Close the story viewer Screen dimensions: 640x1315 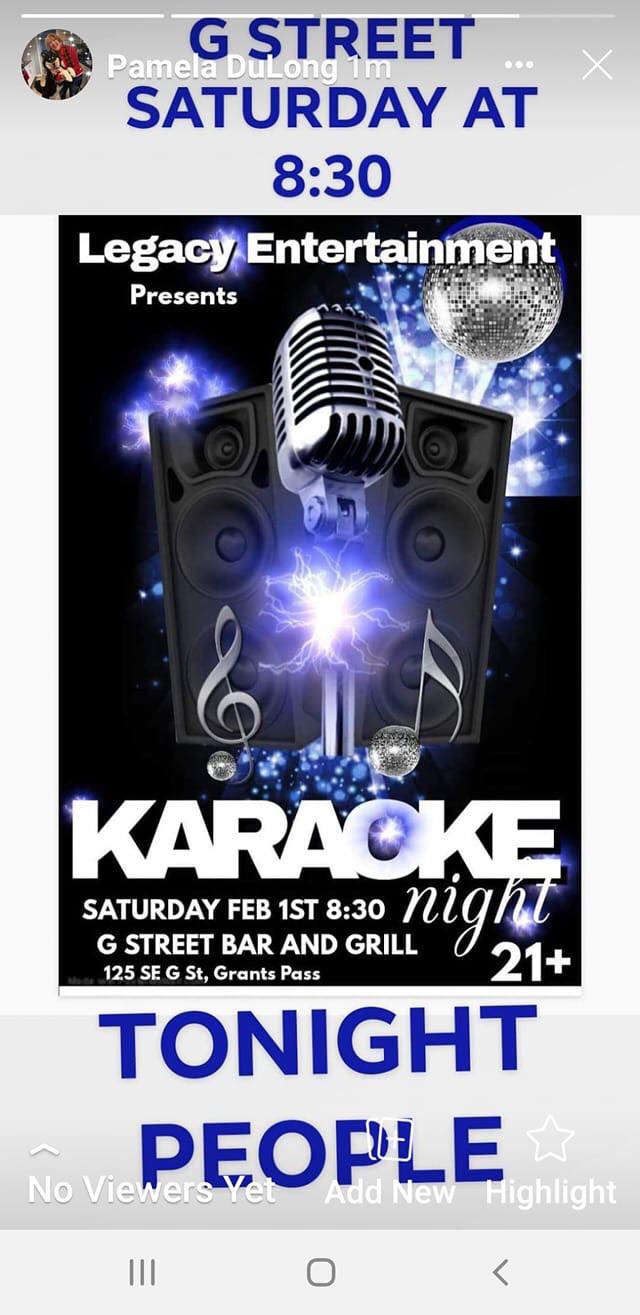point(597,65)
